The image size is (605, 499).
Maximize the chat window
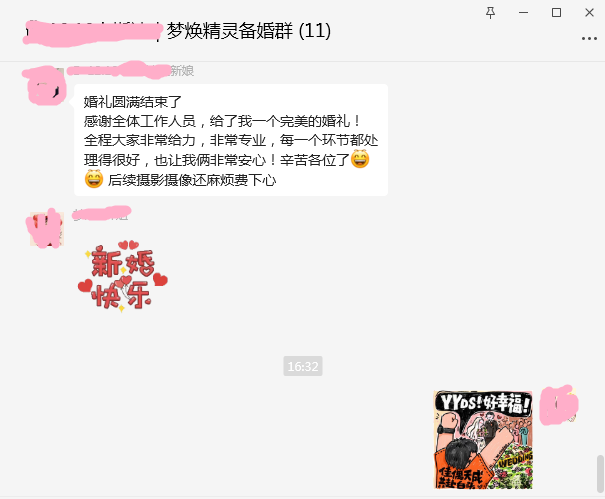(x=556, y=12)
